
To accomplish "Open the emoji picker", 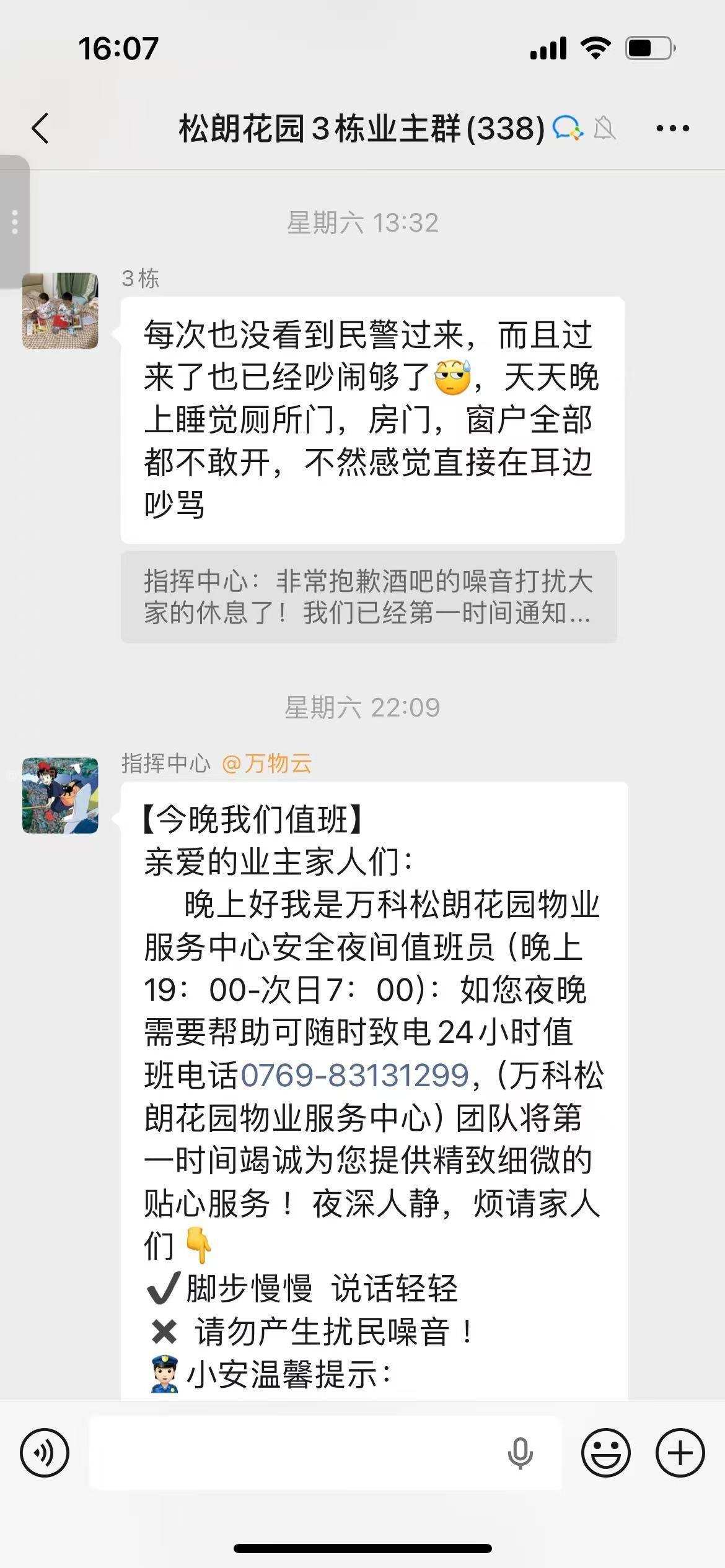I will [605, 1452].
